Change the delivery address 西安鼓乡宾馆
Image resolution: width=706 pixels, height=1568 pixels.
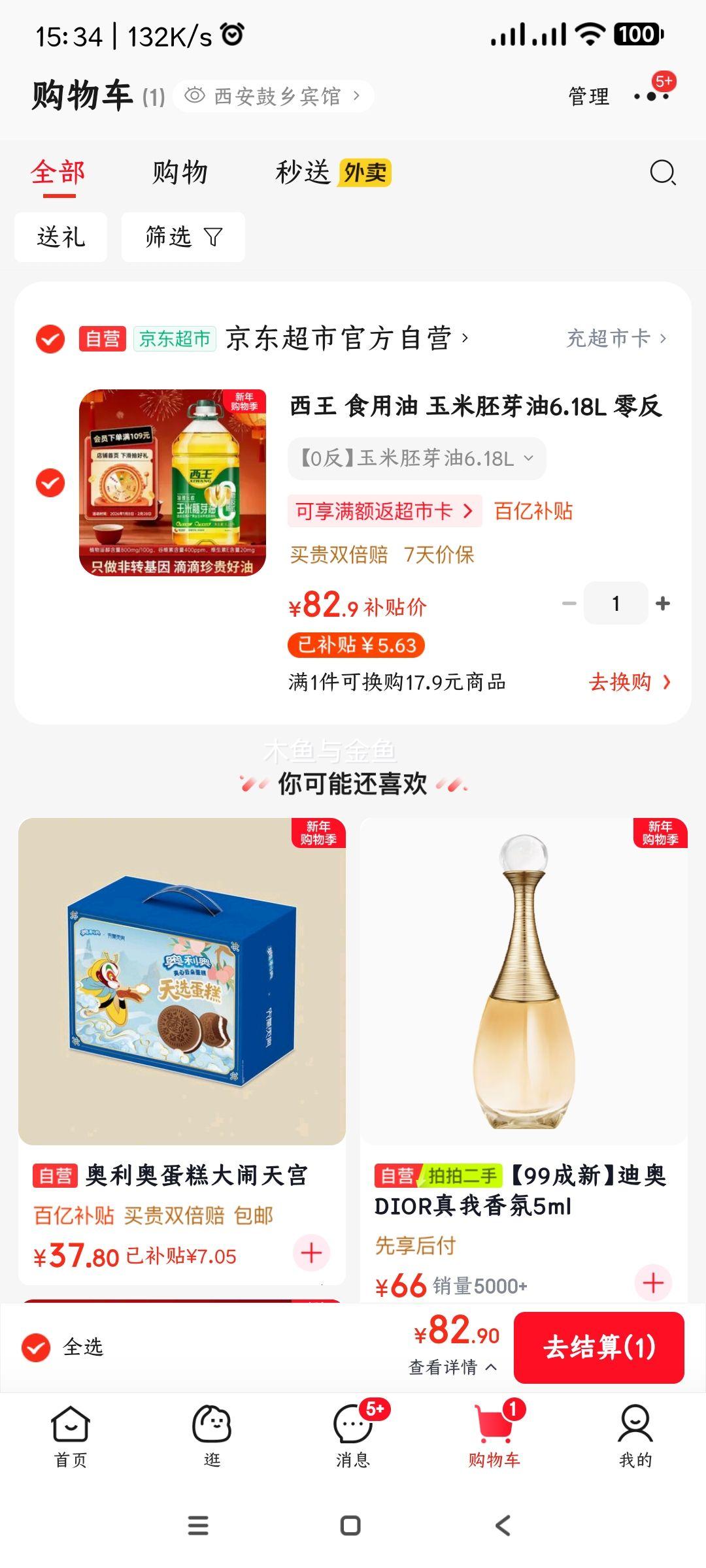tap(275, 95)
